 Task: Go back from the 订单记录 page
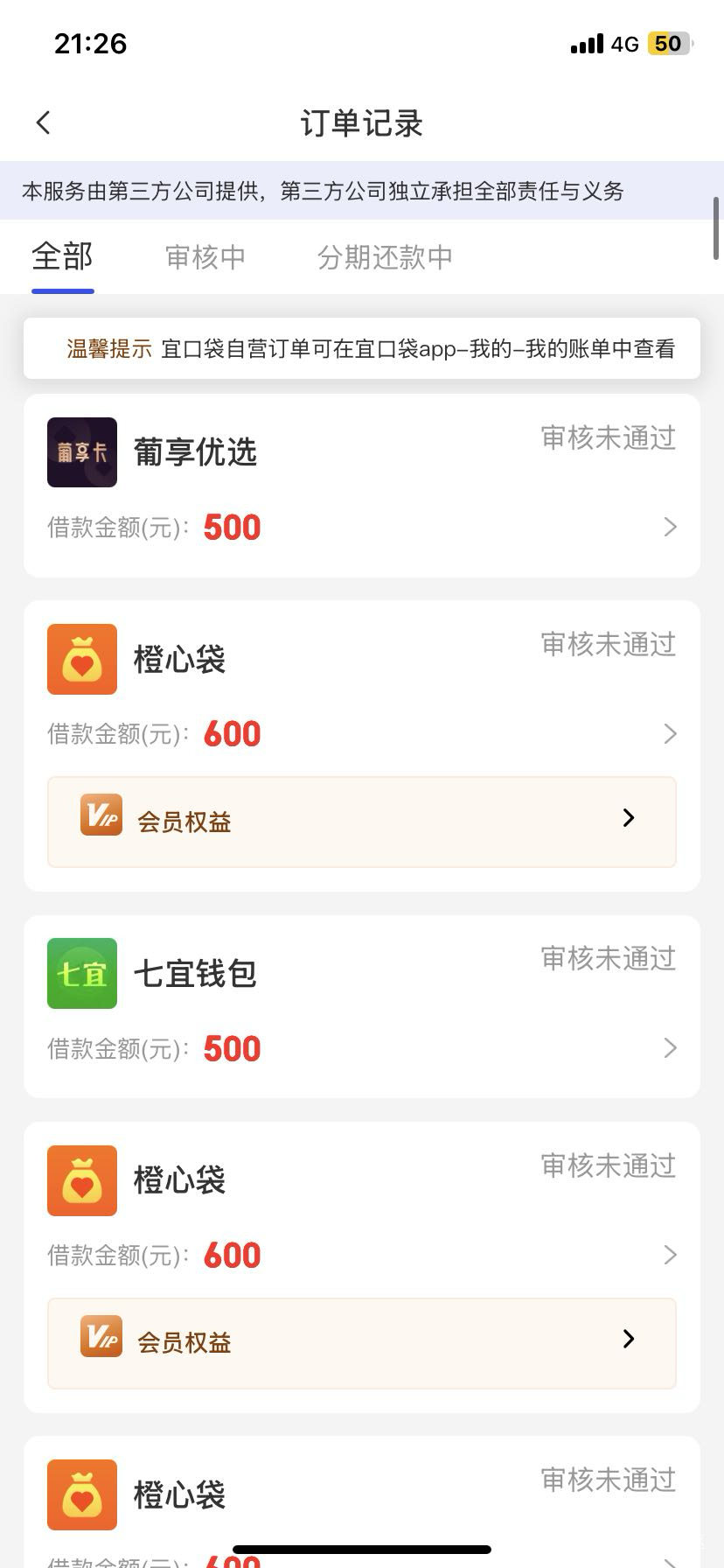44,122
